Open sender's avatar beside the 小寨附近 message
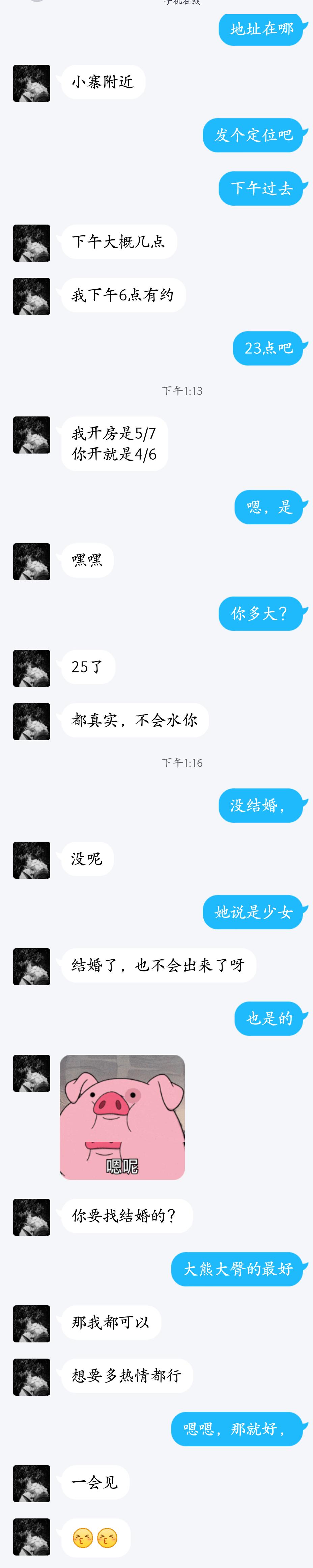The image size is (313, 1568). pyautogui.click(x=32, y=83)
